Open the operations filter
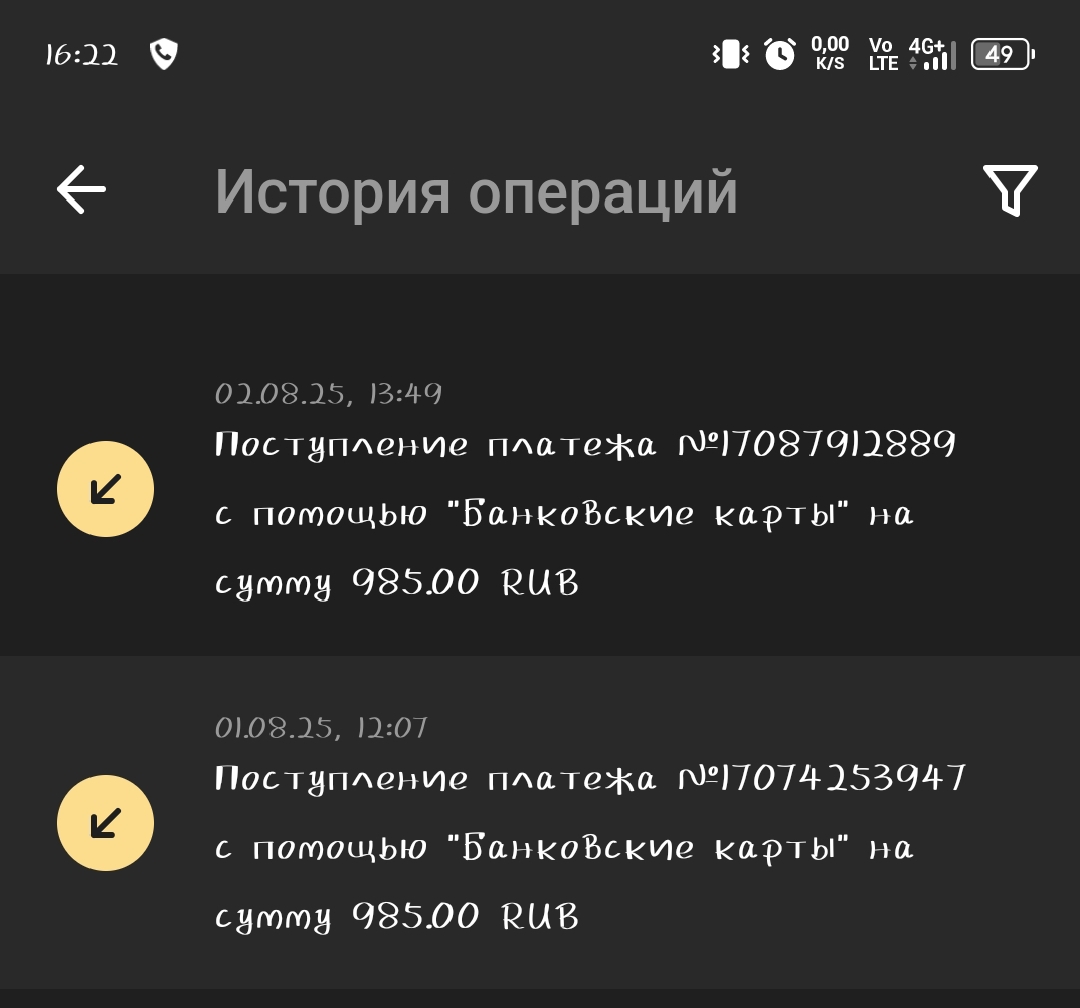Viewport: 1080px width, 1008px height. 1010,190
